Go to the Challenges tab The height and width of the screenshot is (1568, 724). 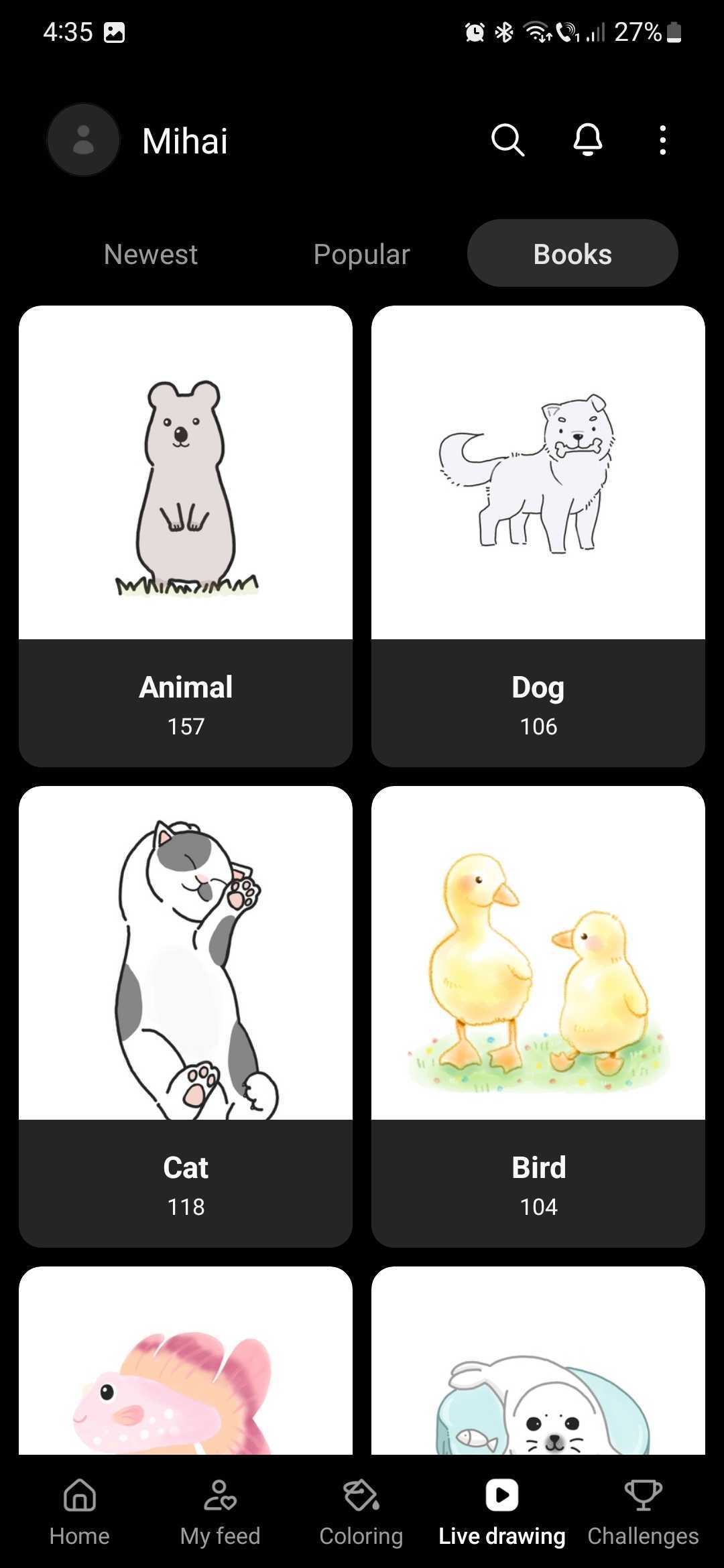(643, 1512)
